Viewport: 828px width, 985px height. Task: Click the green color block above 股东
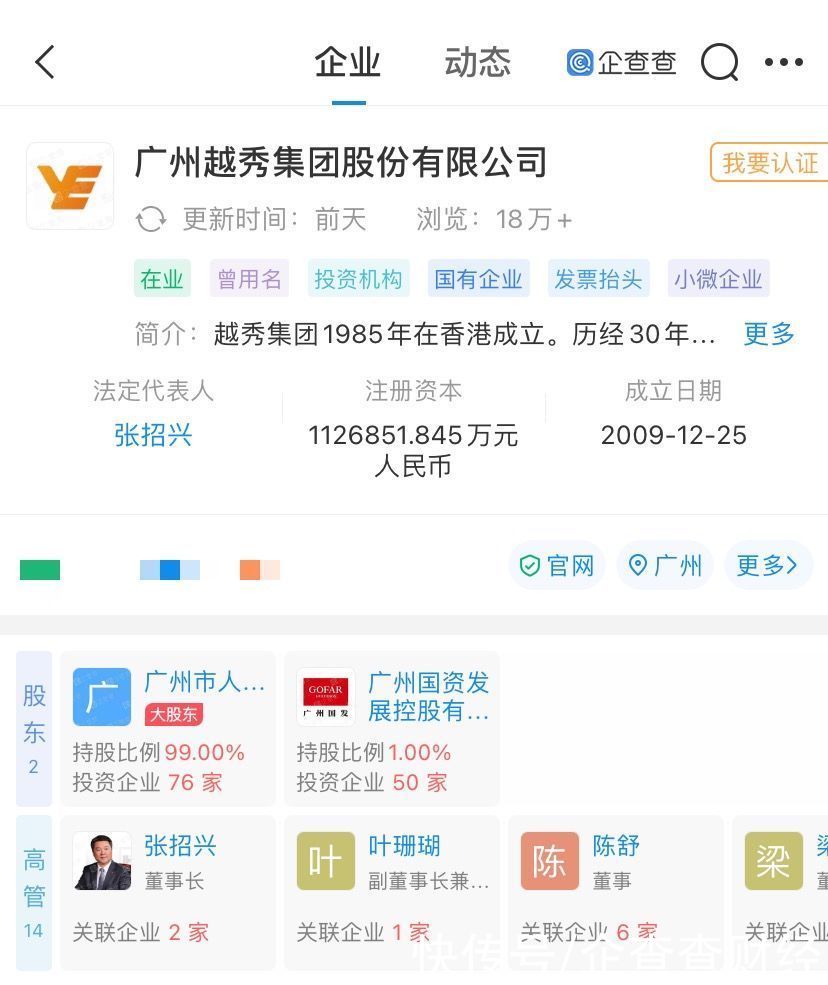pos(40,569)
